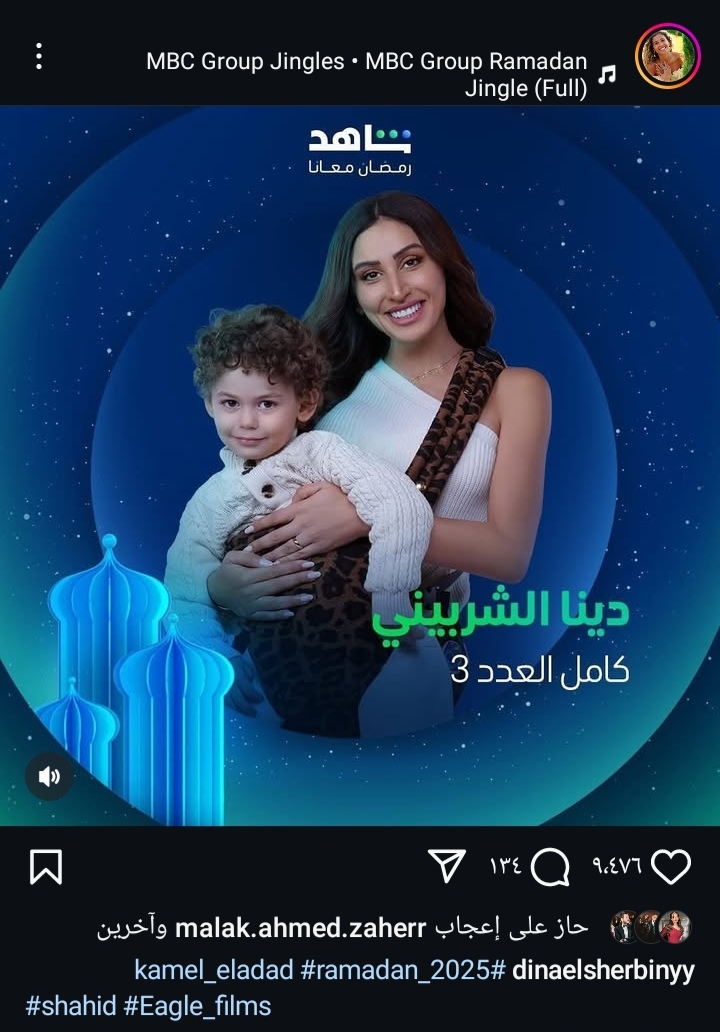This screenshot has width=720, height=1032.
Task: Unmute the post's sound
Action: 49,776
